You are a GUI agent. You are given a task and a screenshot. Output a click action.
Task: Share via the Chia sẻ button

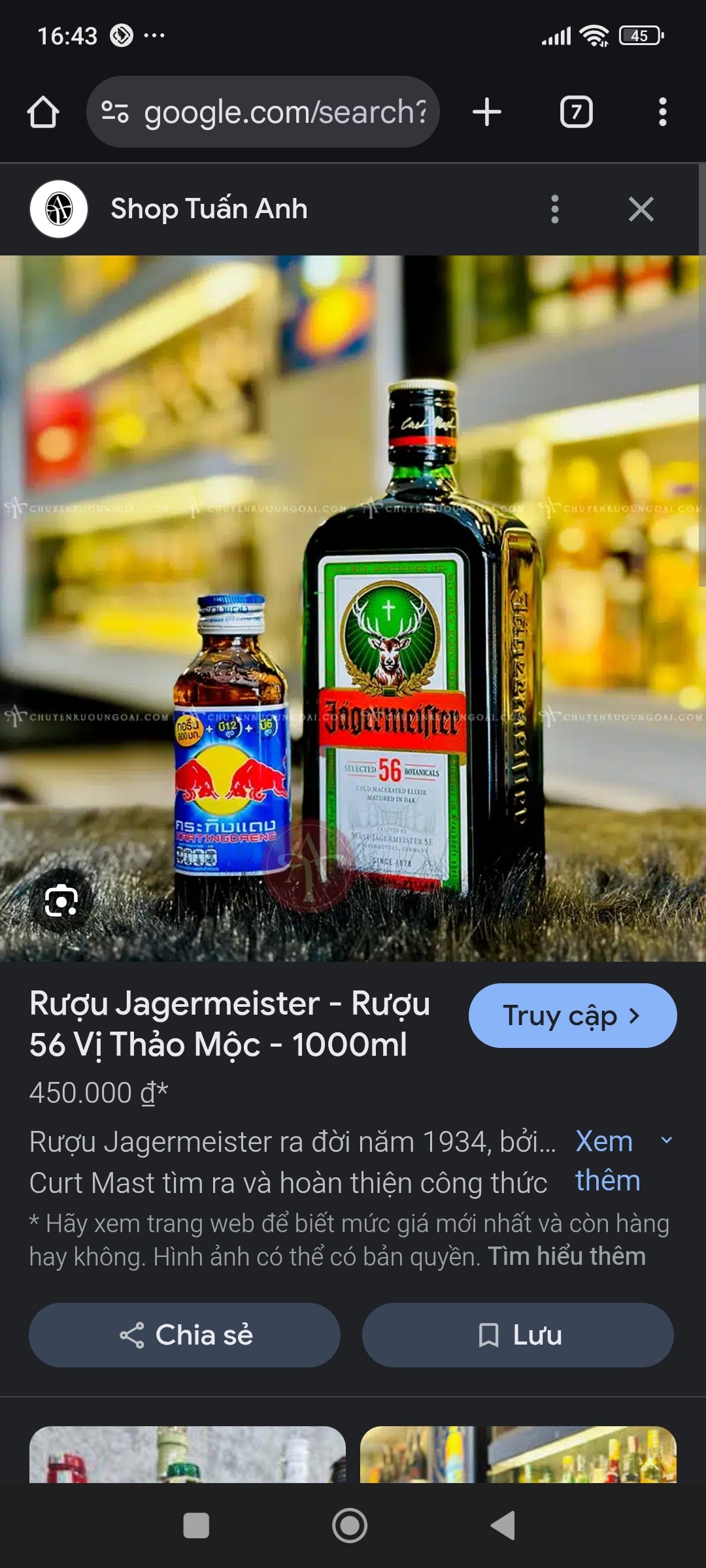tap(184, 1335)
